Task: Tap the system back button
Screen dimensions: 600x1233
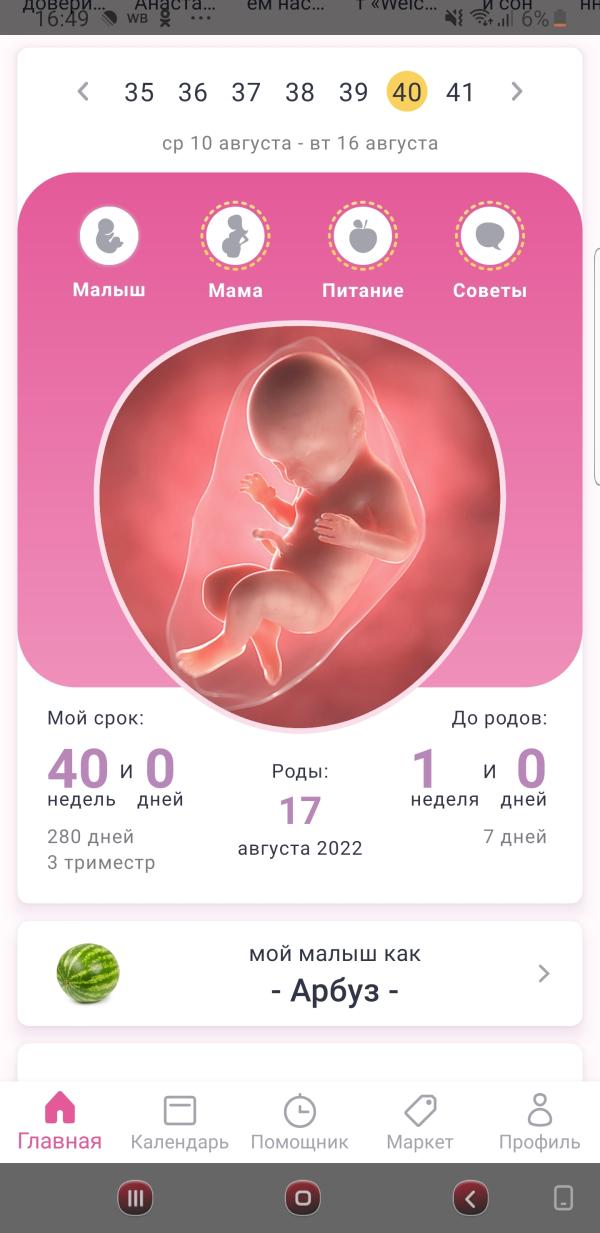Action: pos(470,1197)
